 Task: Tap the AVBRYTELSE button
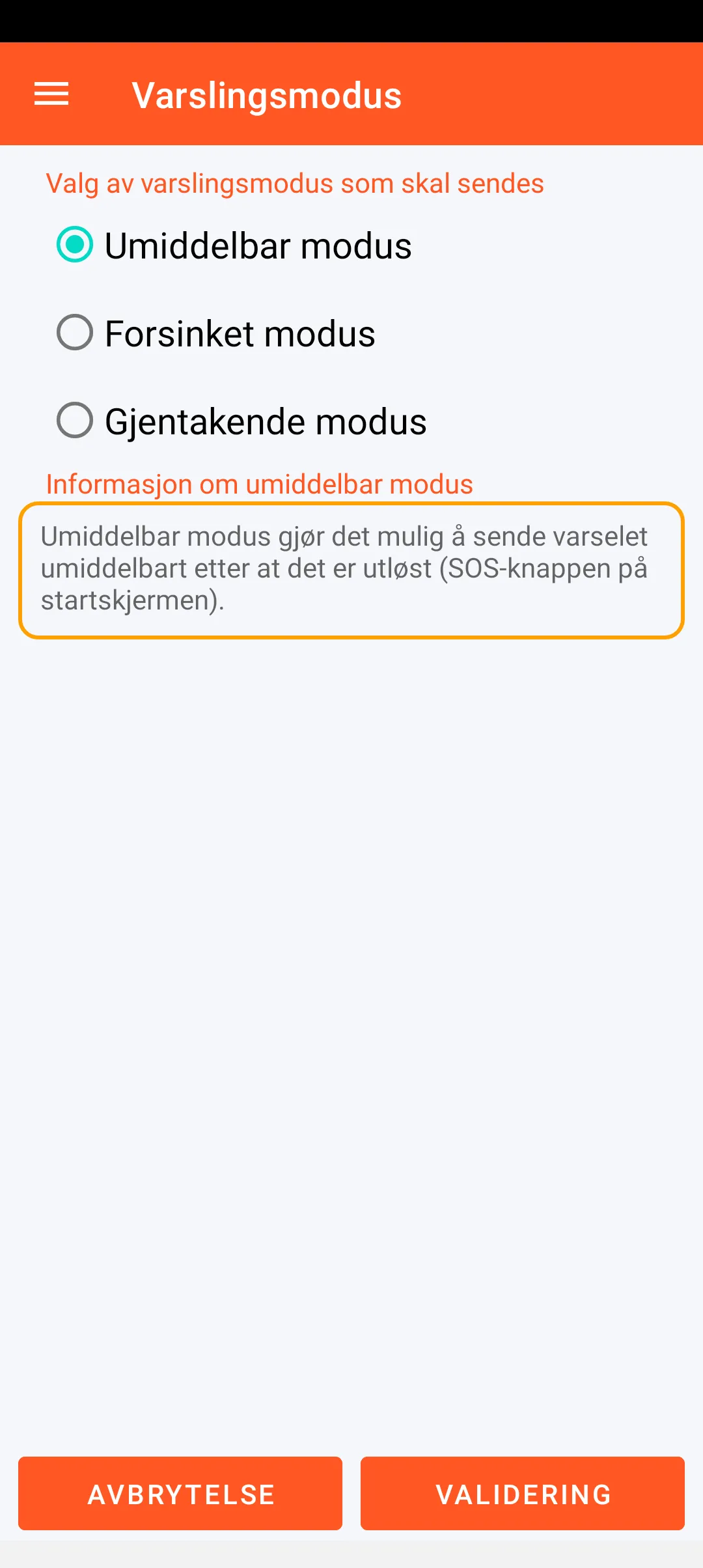(x=180, y=1494)
